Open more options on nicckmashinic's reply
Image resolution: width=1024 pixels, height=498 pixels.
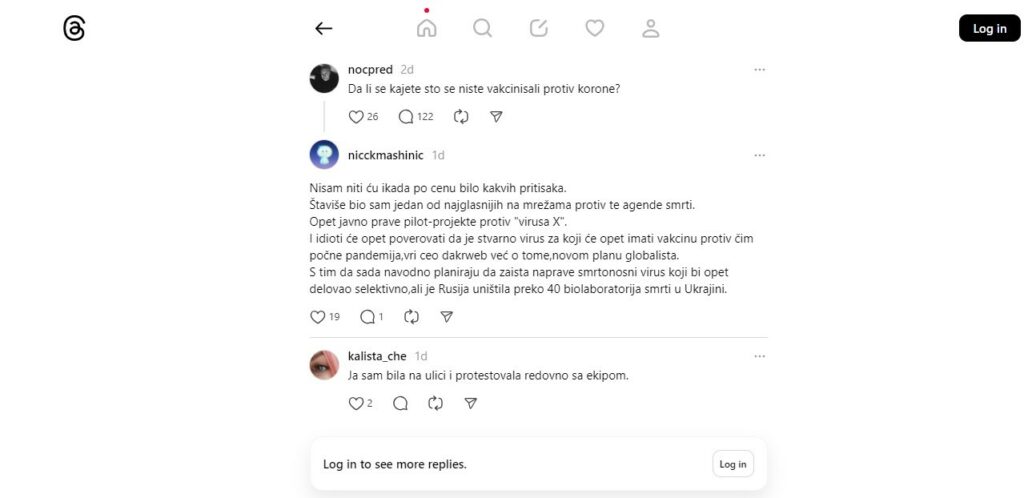(759, 155)
